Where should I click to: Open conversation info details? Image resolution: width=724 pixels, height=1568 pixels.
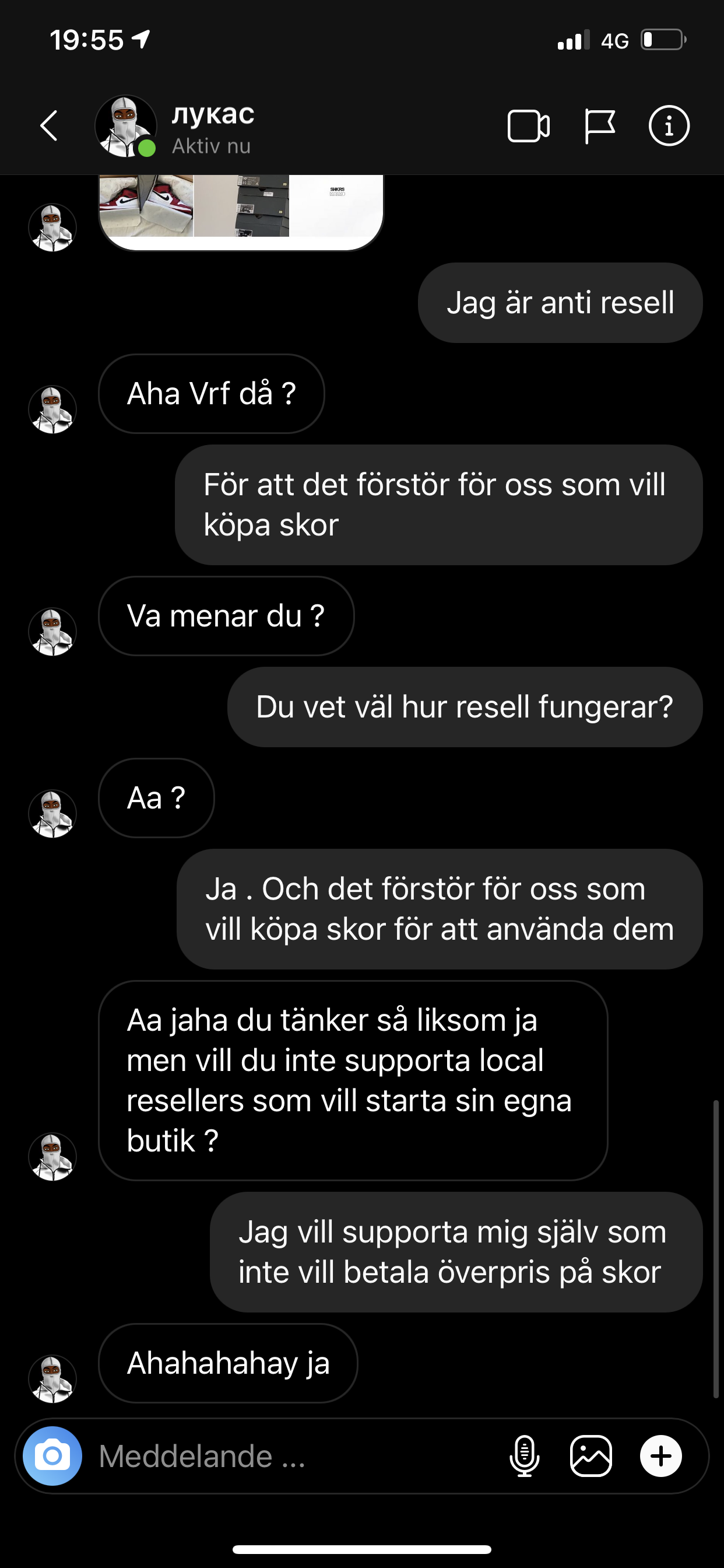point(669,126)
